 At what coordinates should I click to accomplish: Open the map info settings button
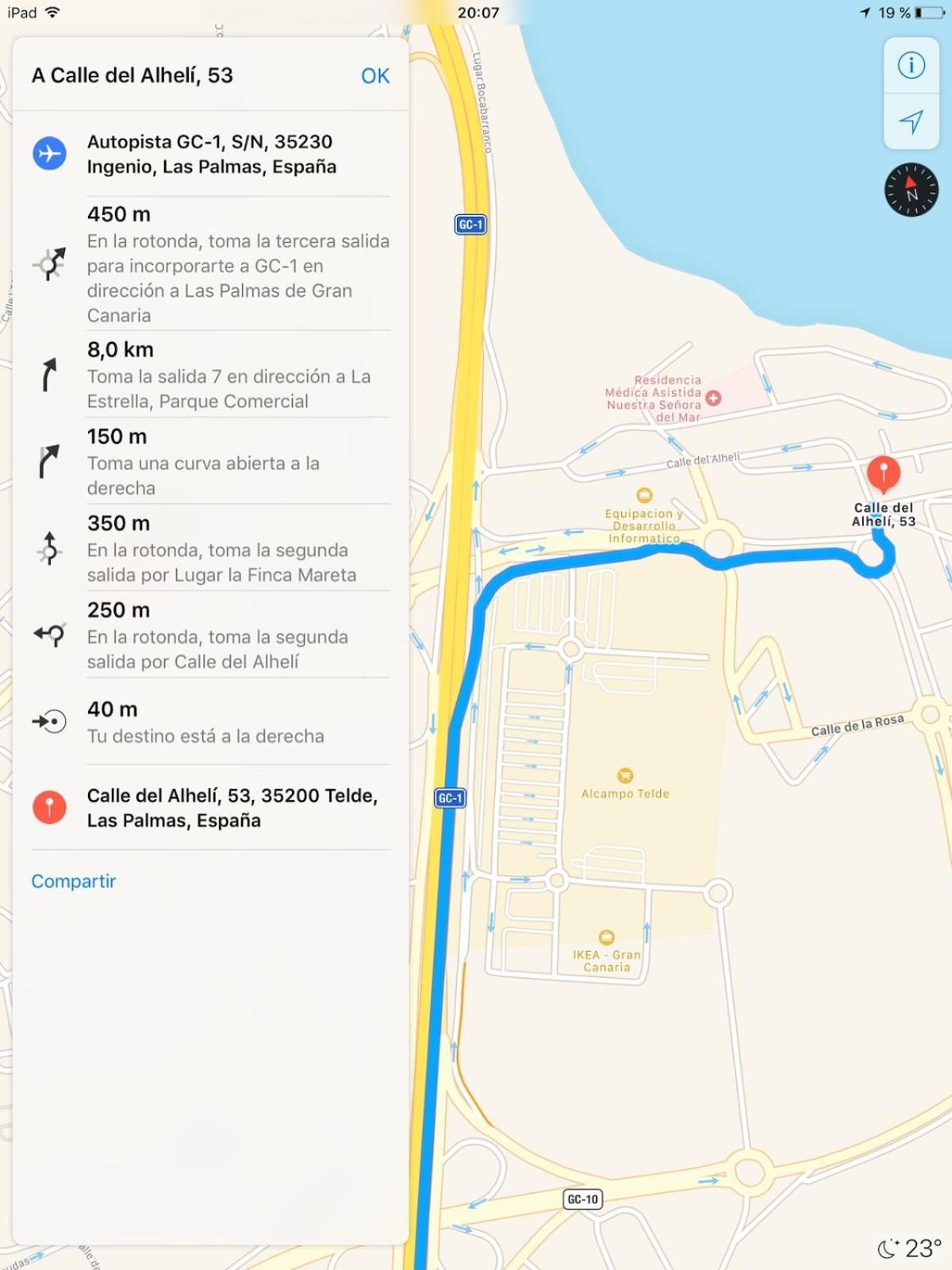(911, 65)
